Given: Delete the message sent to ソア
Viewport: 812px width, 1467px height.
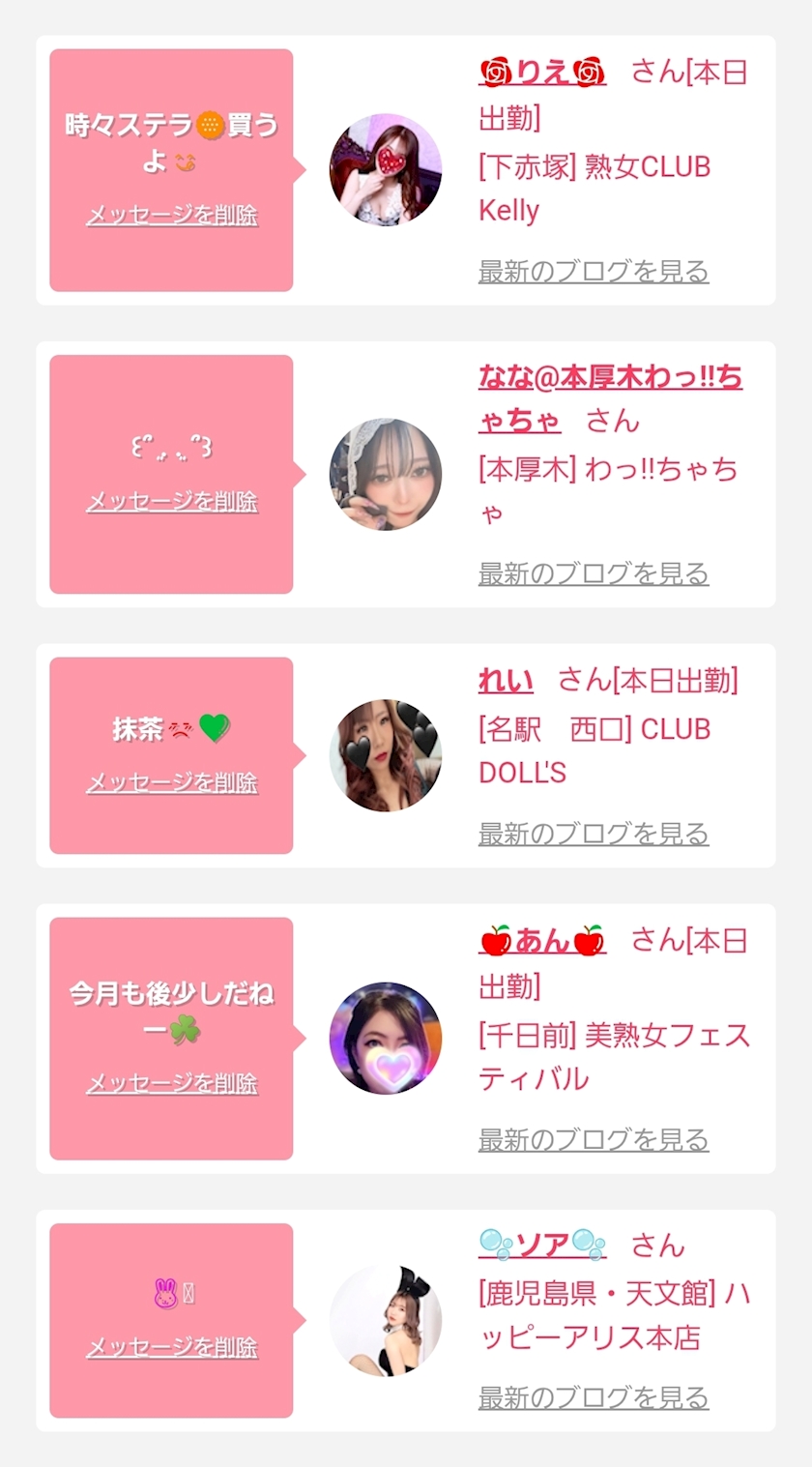Looking at the screenshot, I should click(172, 1346).
